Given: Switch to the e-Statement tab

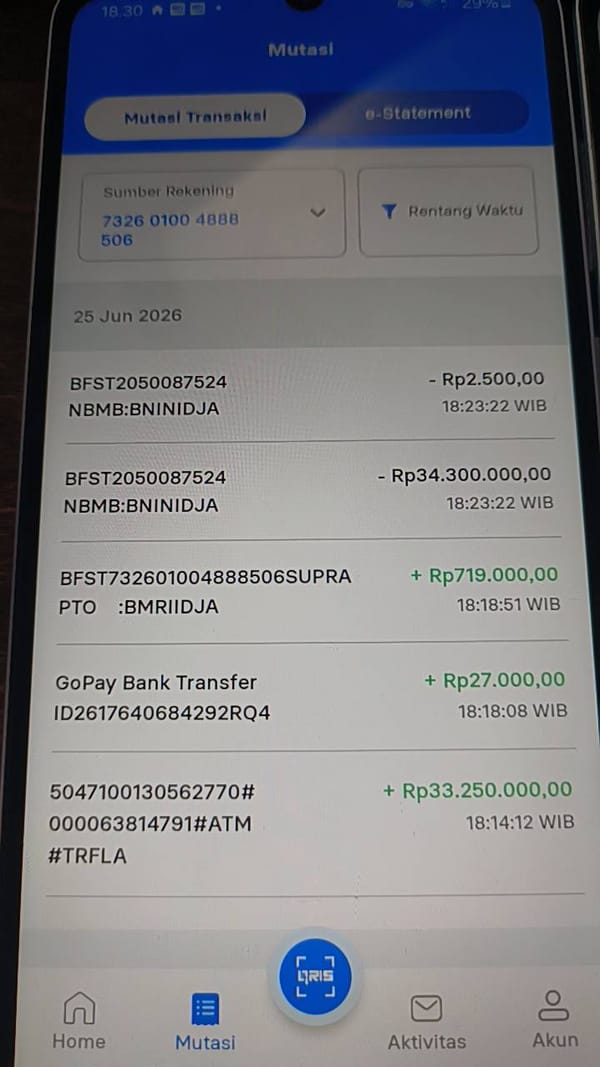Looking at the screenshot, I should tap(418, 113).
